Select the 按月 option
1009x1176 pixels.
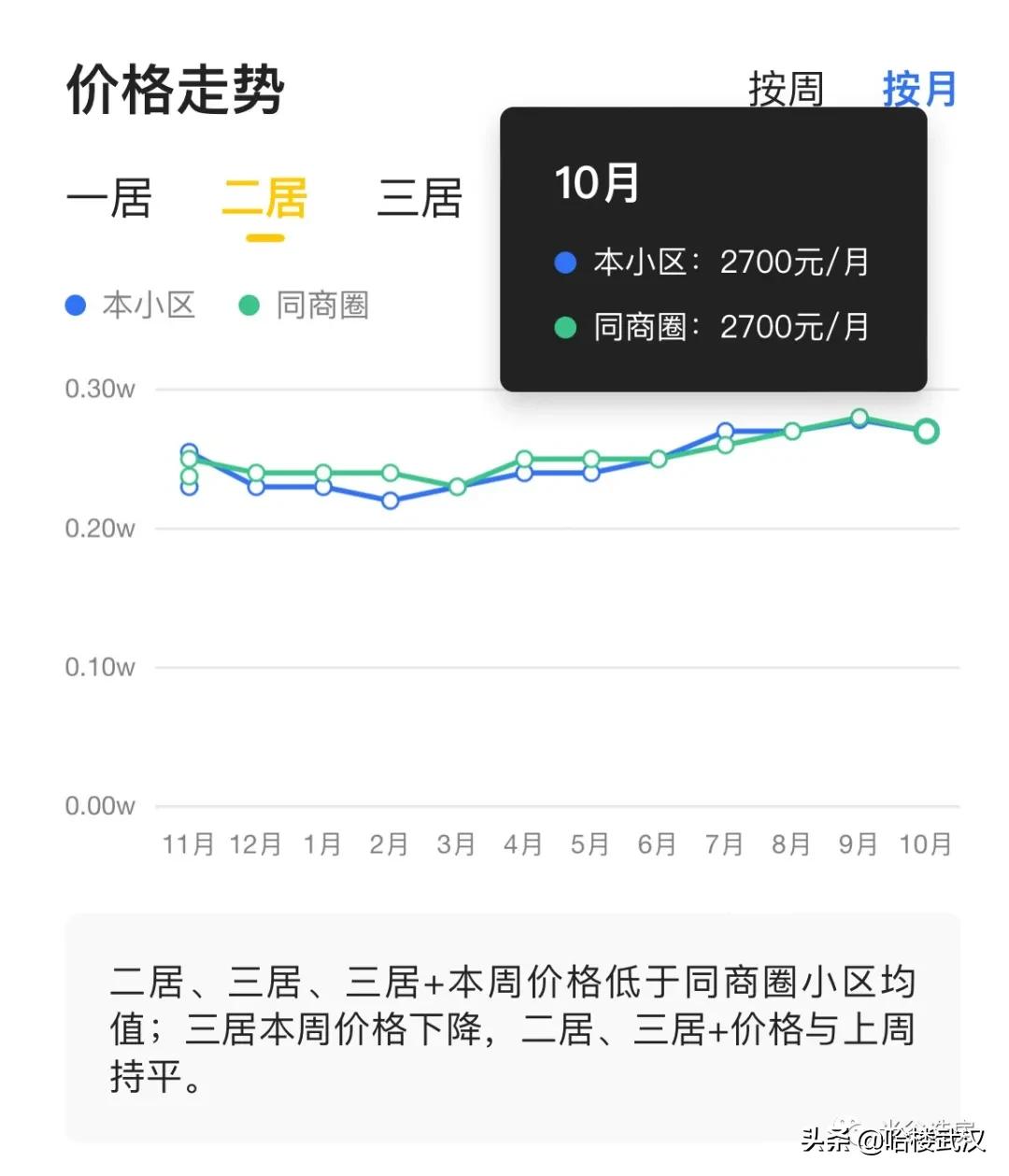920,89
